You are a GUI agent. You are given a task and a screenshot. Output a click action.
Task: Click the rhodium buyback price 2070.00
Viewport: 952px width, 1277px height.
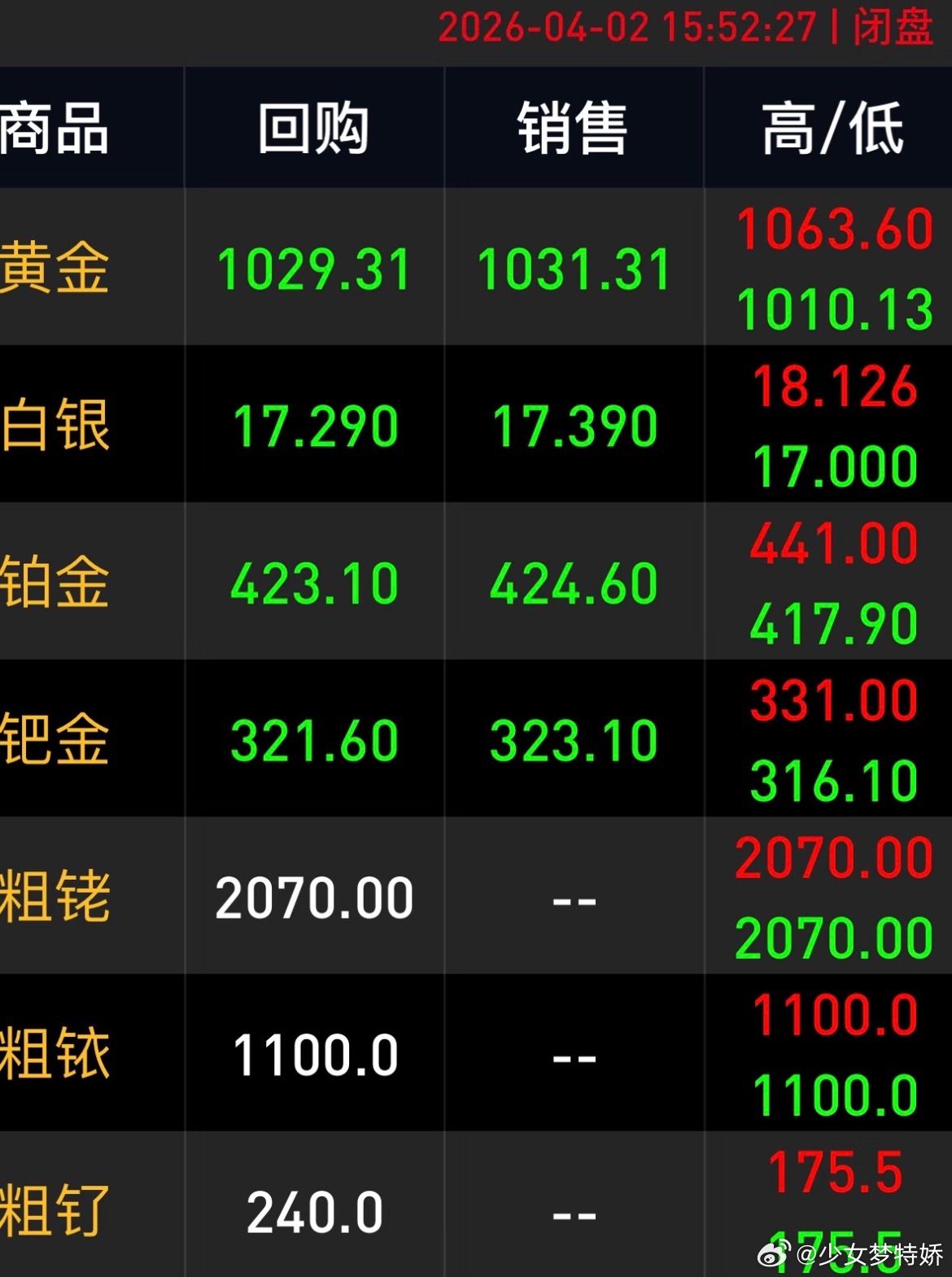pos(314,895)
